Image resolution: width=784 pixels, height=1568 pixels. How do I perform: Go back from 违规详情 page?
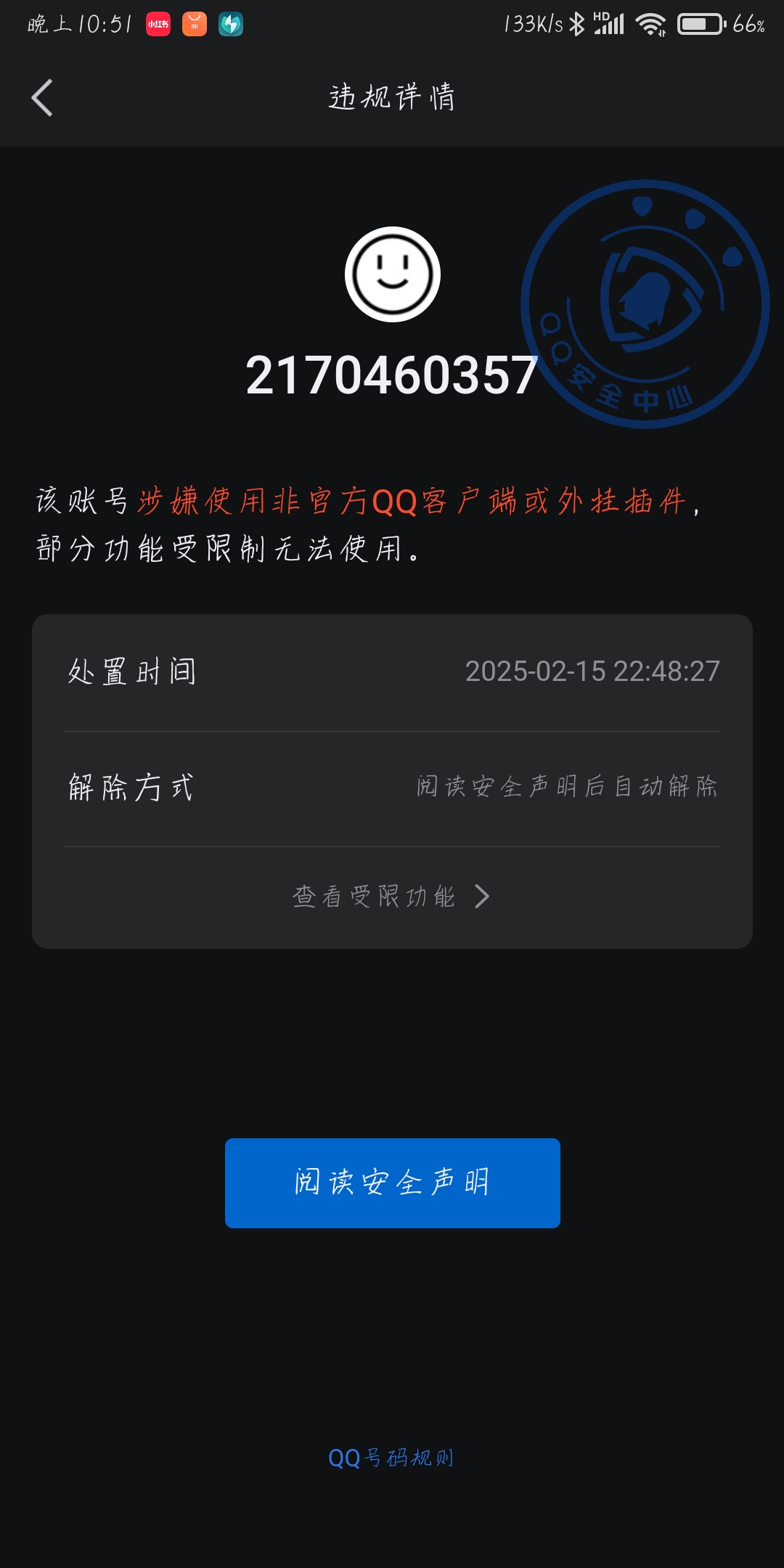[42, 98]
